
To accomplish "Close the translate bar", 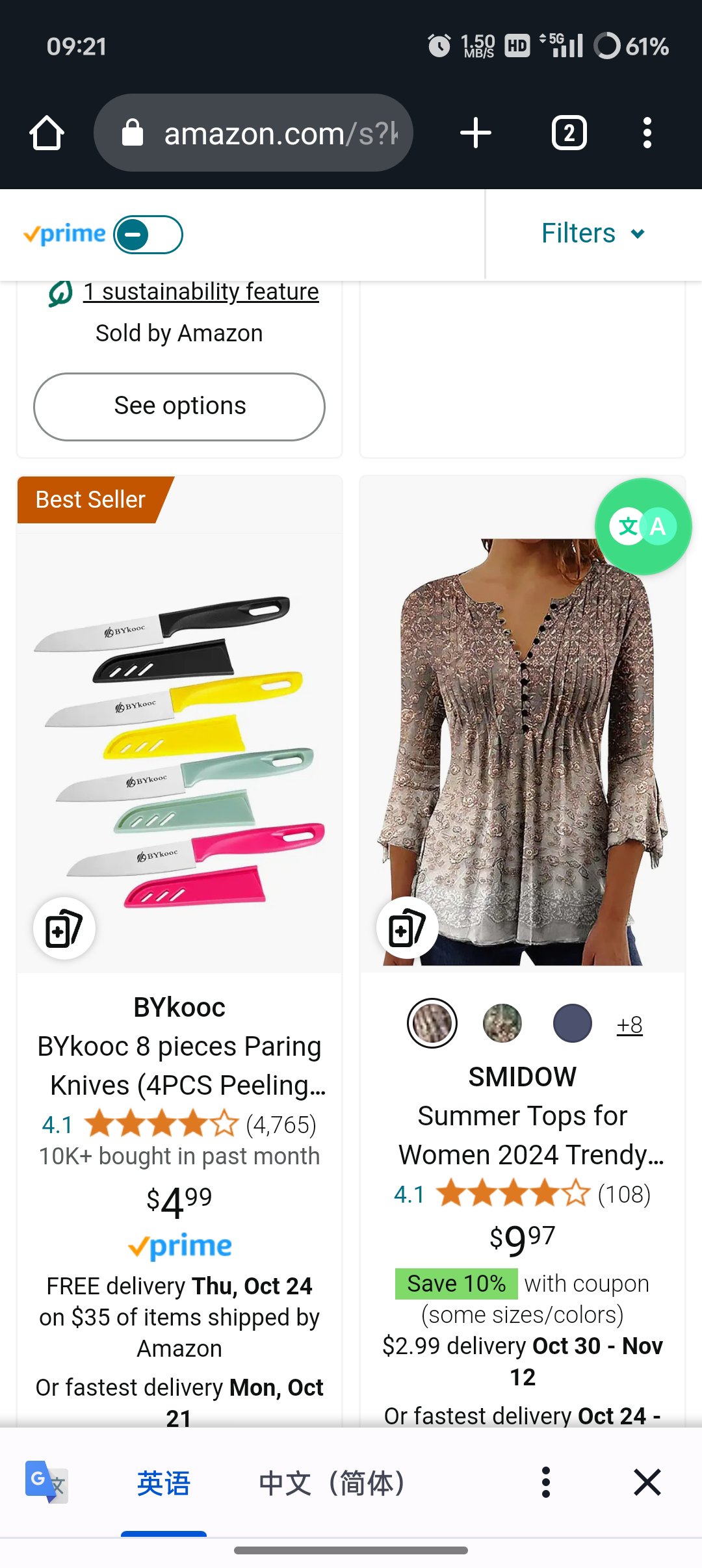I will (647, 1482).
